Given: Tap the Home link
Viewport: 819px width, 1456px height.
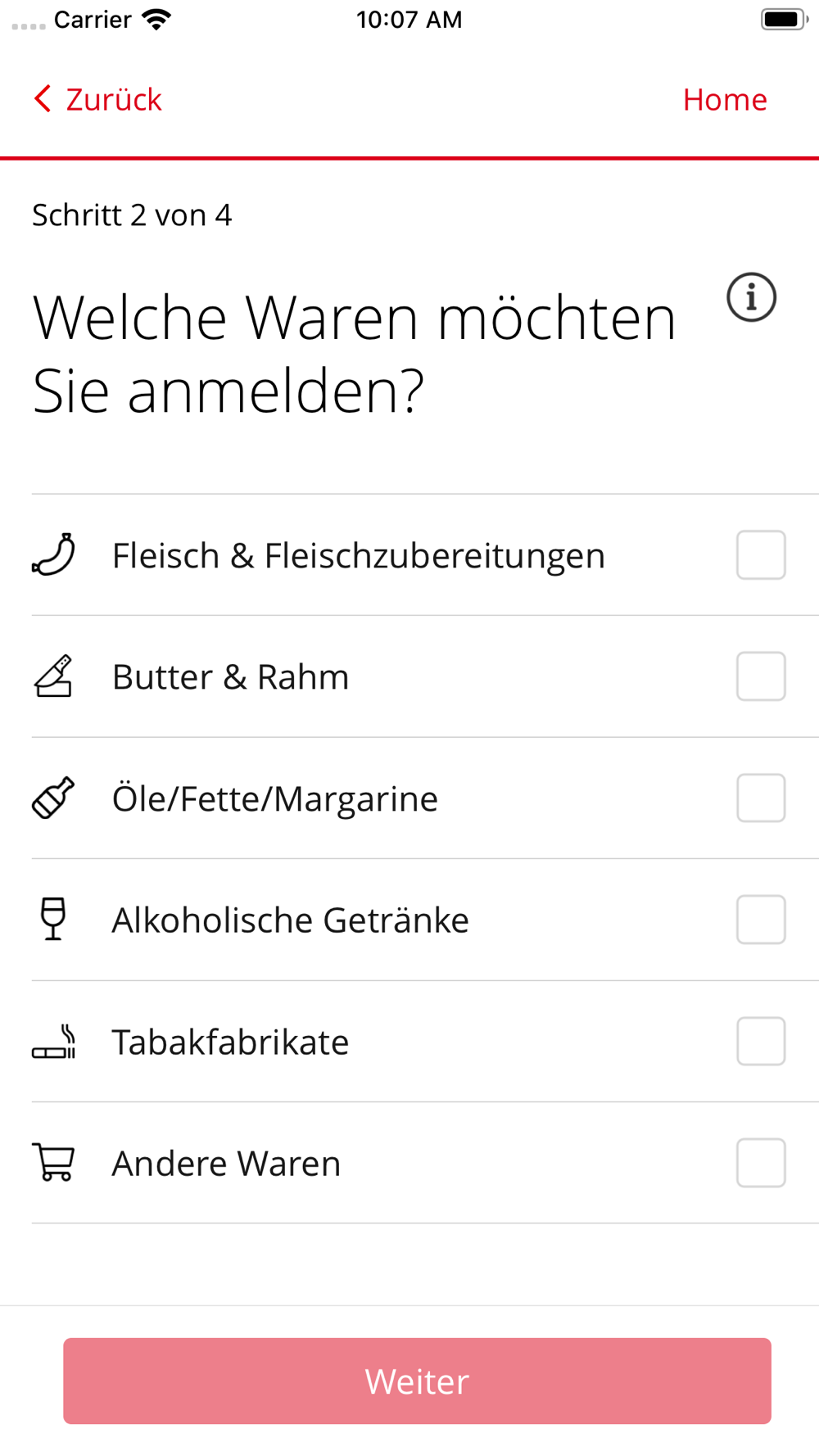Looking at the screenshot, I should 725,99.
